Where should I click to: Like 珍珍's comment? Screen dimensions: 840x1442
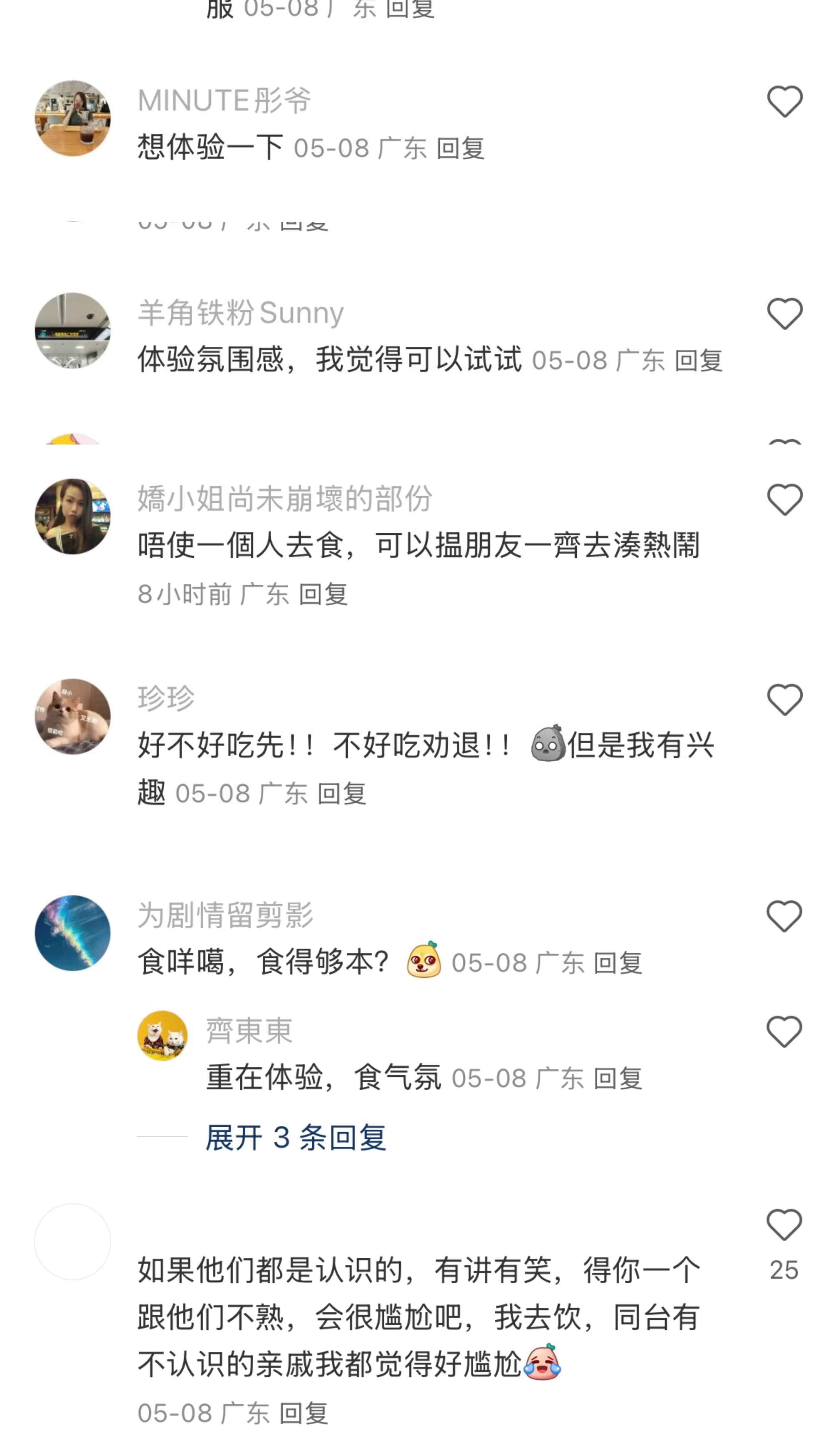point(784,699)
